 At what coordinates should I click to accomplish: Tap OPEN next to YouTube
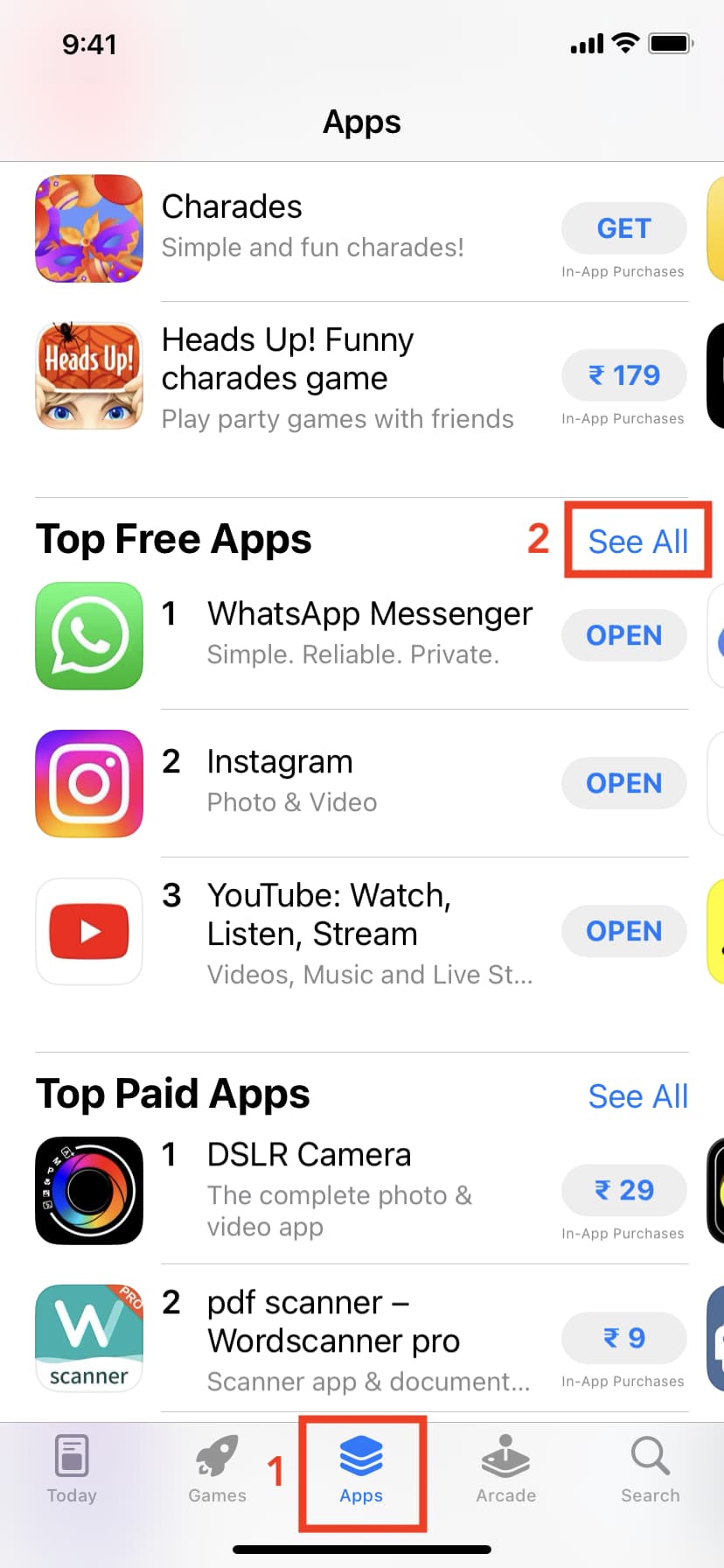pyautogui.click(x=623, y=931)
